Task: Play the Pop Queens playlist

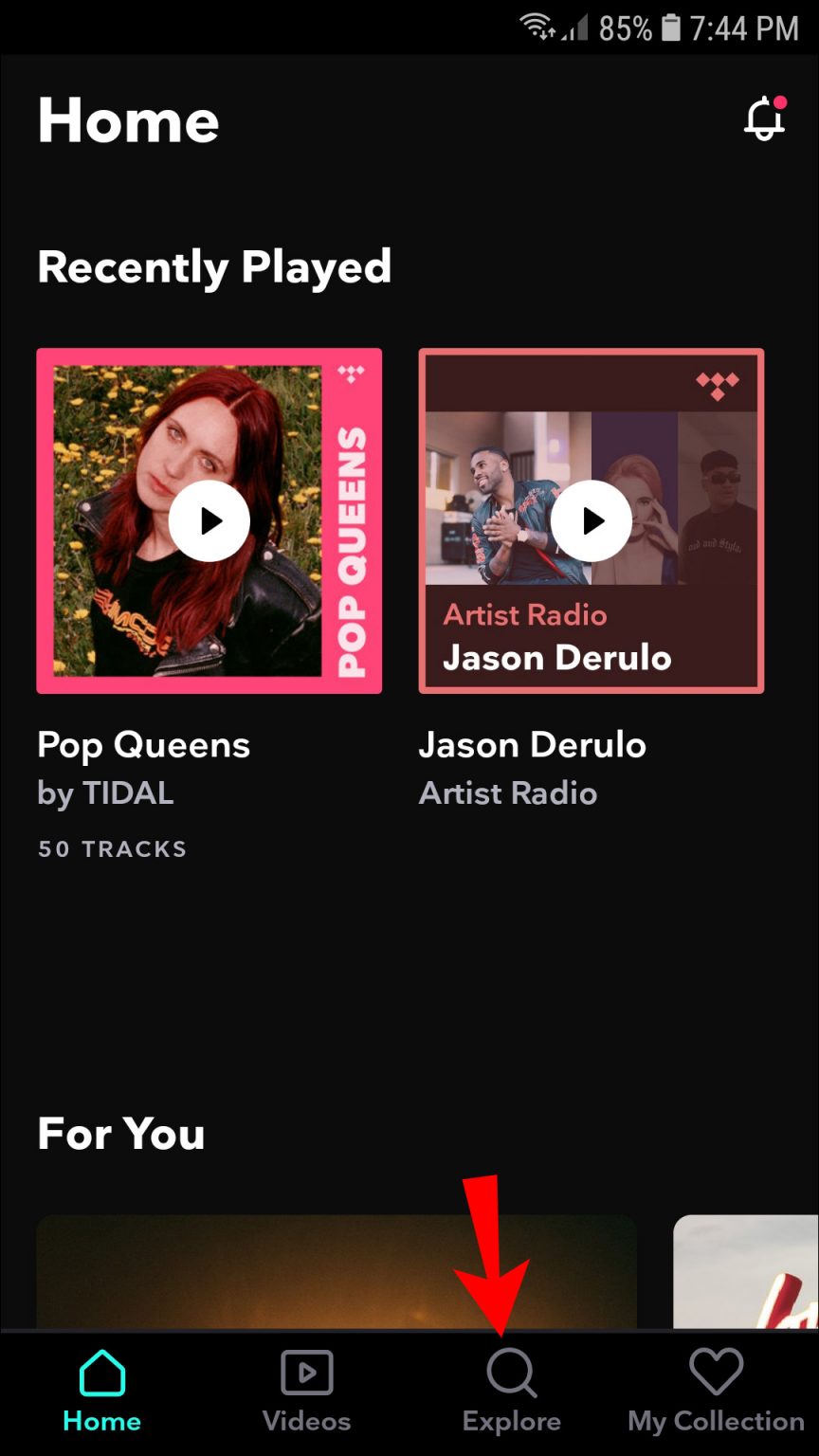Action: coord(209,520)
